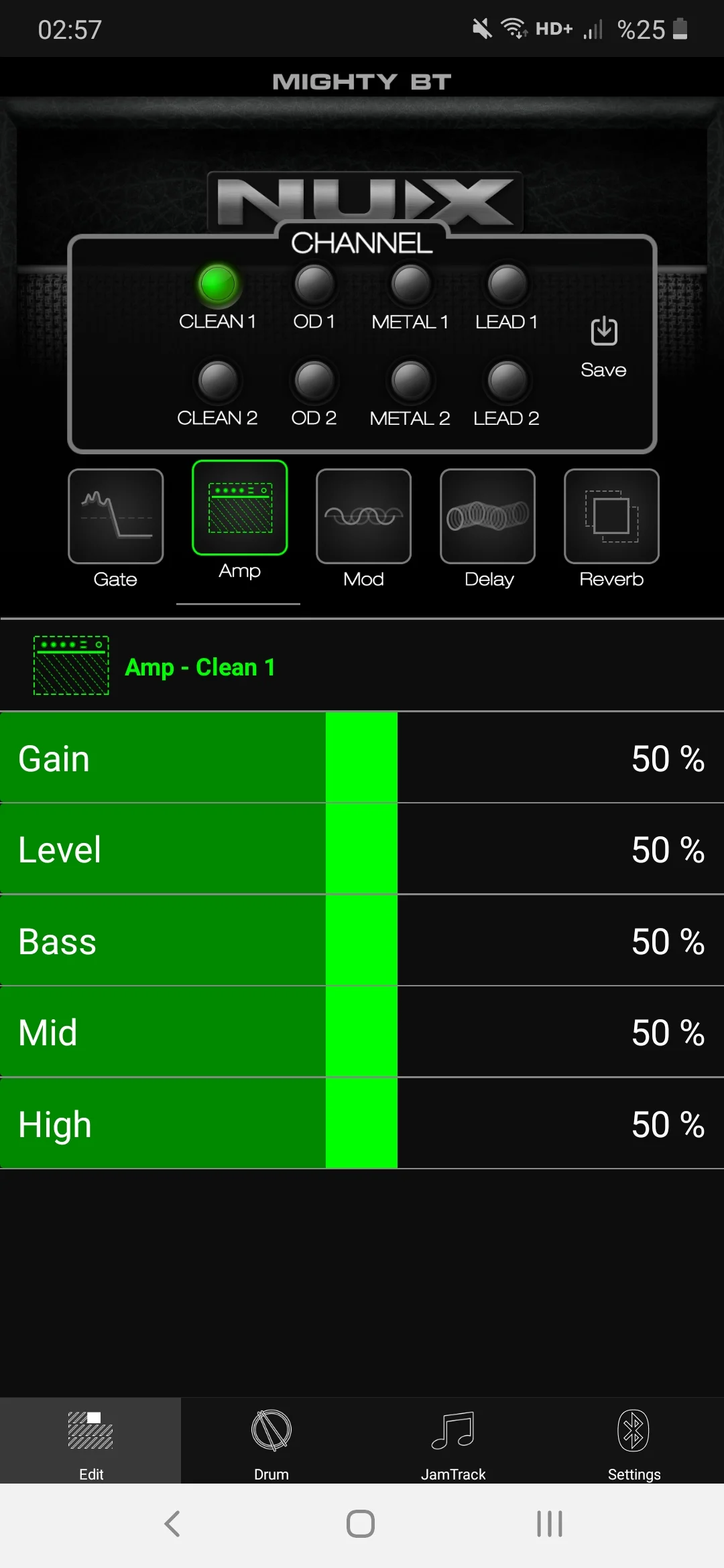724x1568 pixels.
Task: Switch to the METAL 1 channel
Action: tap(410, 284)
